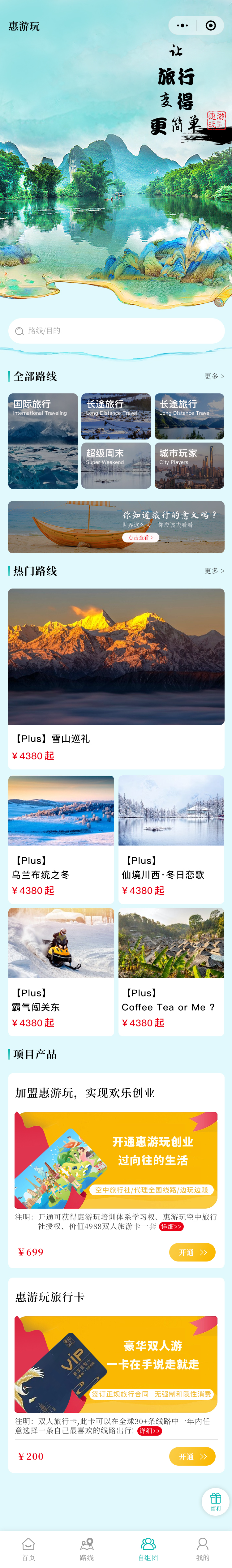View more under 热门路线

pos(214,571)
